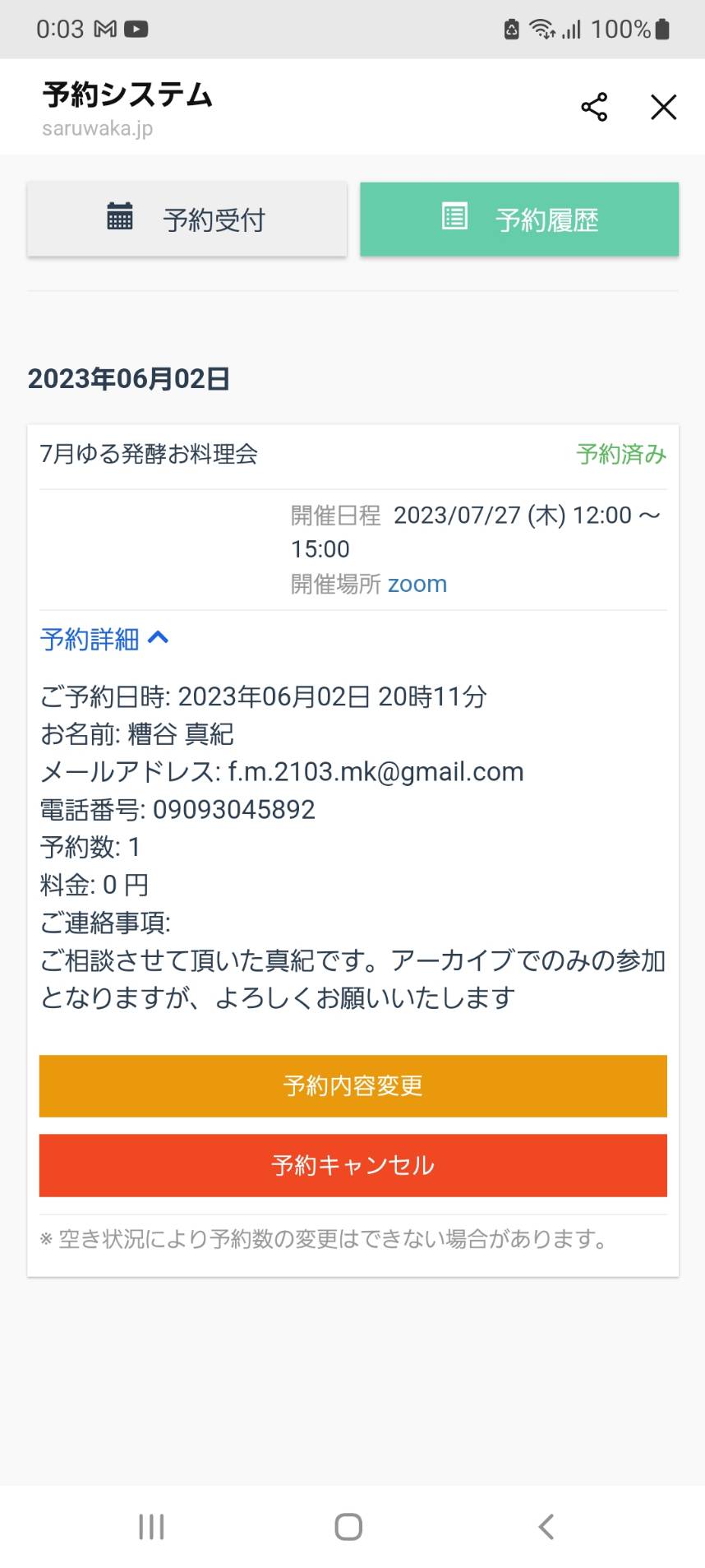
Task: Cancel booking with 予約キャンセル button
Action: pyautogui.click(x=353, y=1165)
